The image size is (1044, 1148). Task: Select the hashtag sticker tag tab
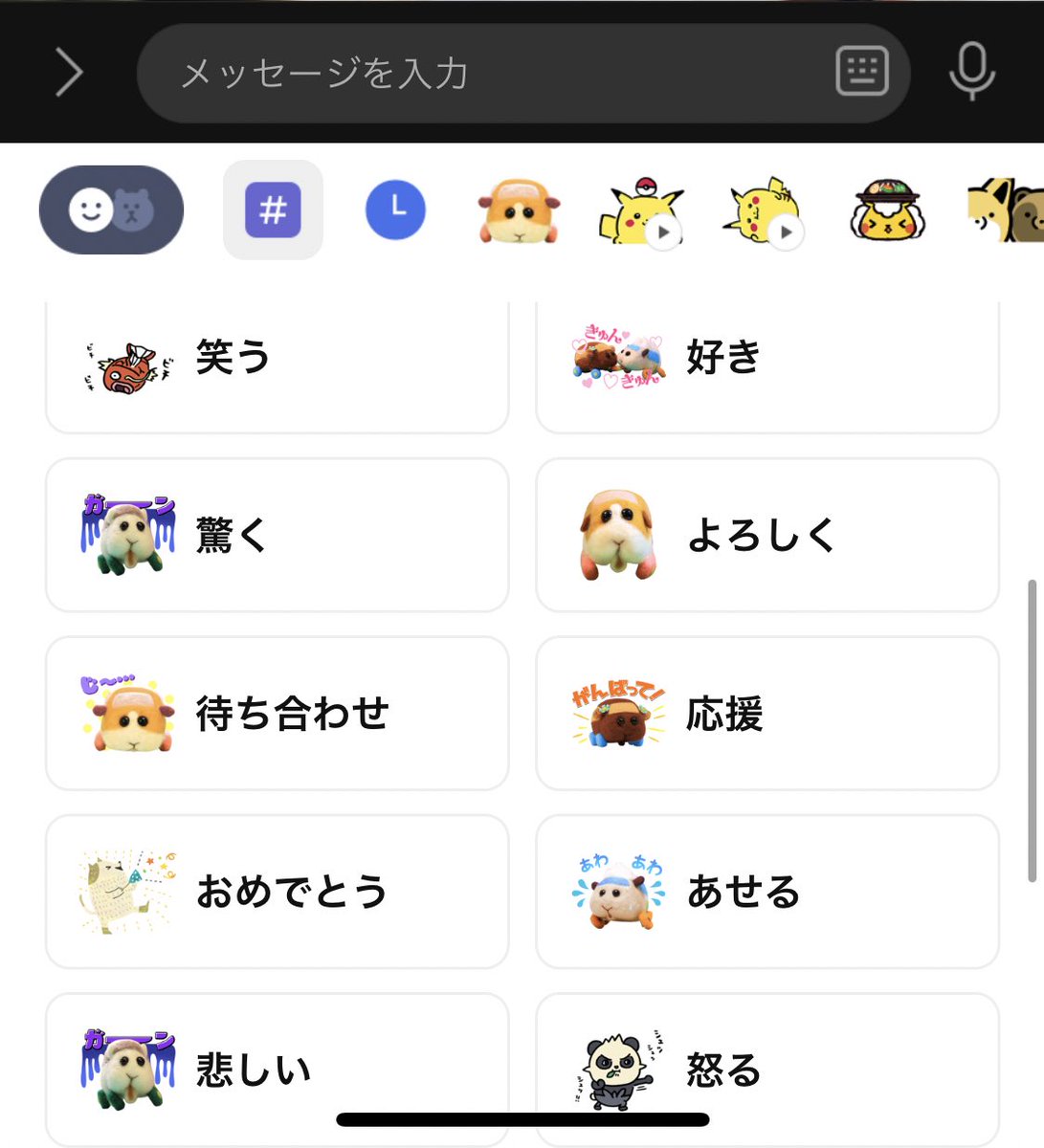273,210
